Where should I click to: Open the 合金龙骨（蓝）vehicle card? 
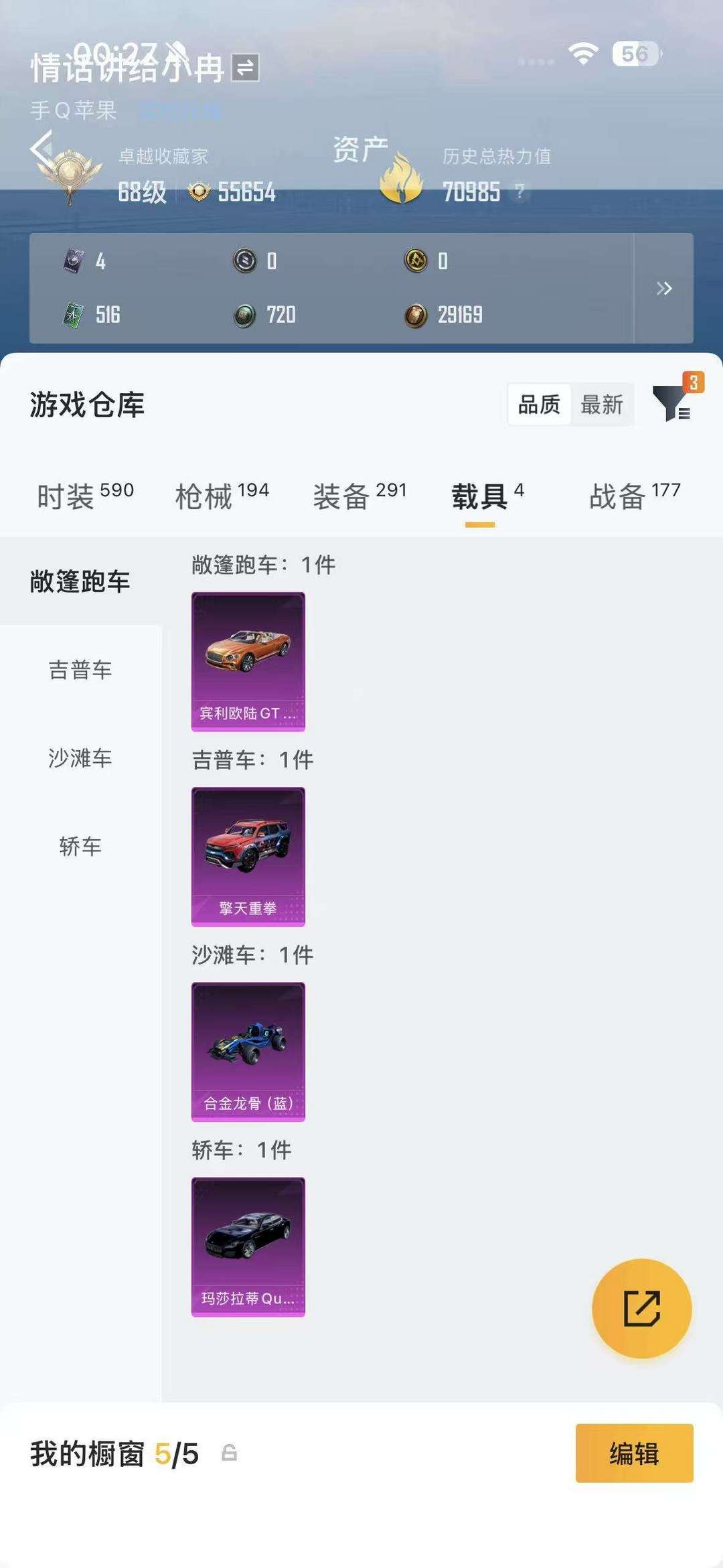coord(248,1051)
